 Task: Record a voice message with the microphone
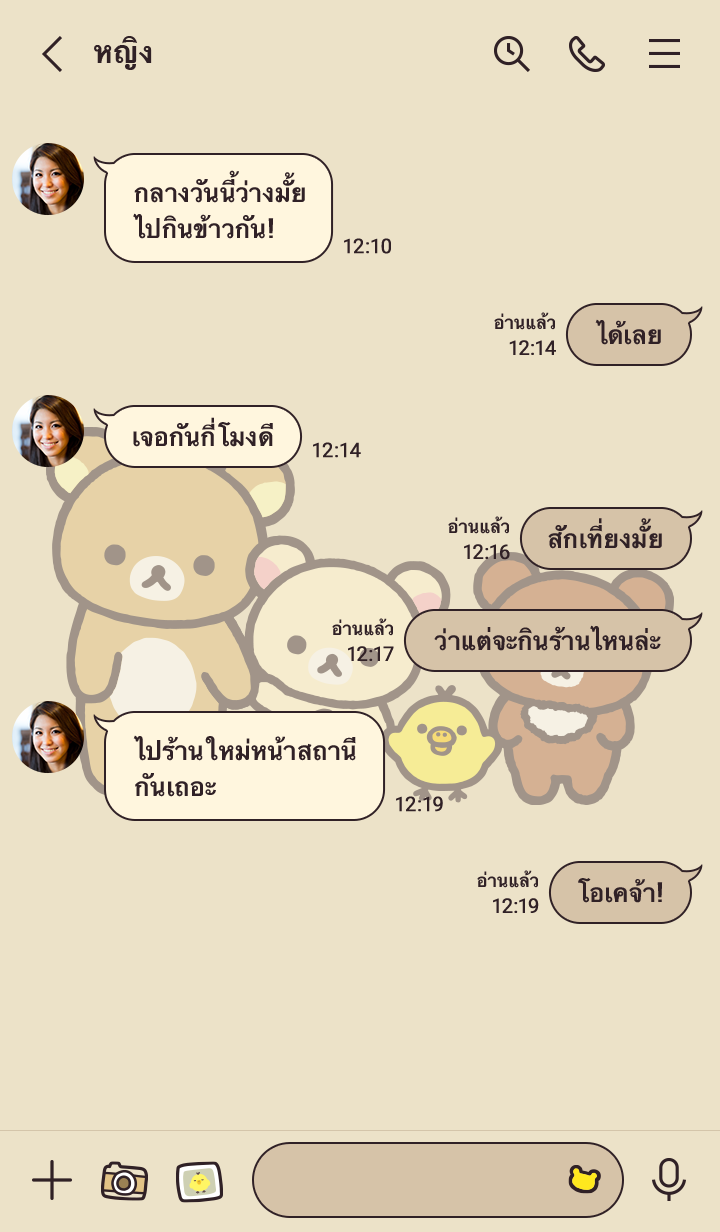pyautogui.click(x=668, y=1180)
